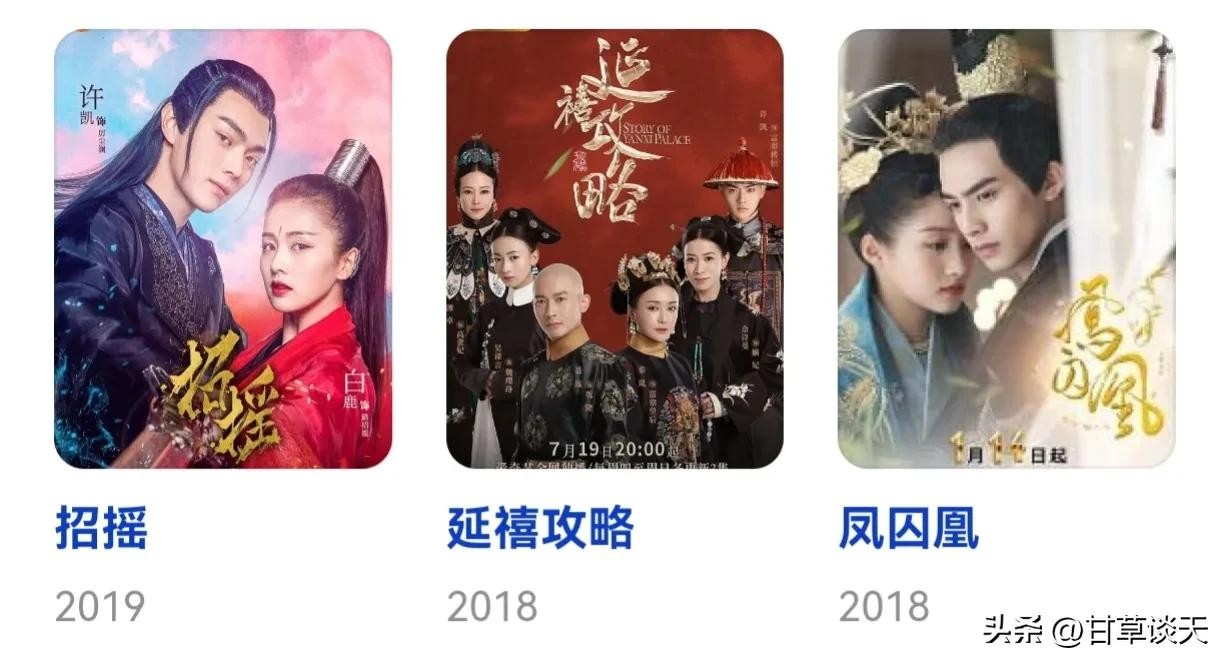Image resolution: width=1228 pixels, height=665 pixels.
Task: Tap the 招摇 title link
Action: tap(101, 528)
